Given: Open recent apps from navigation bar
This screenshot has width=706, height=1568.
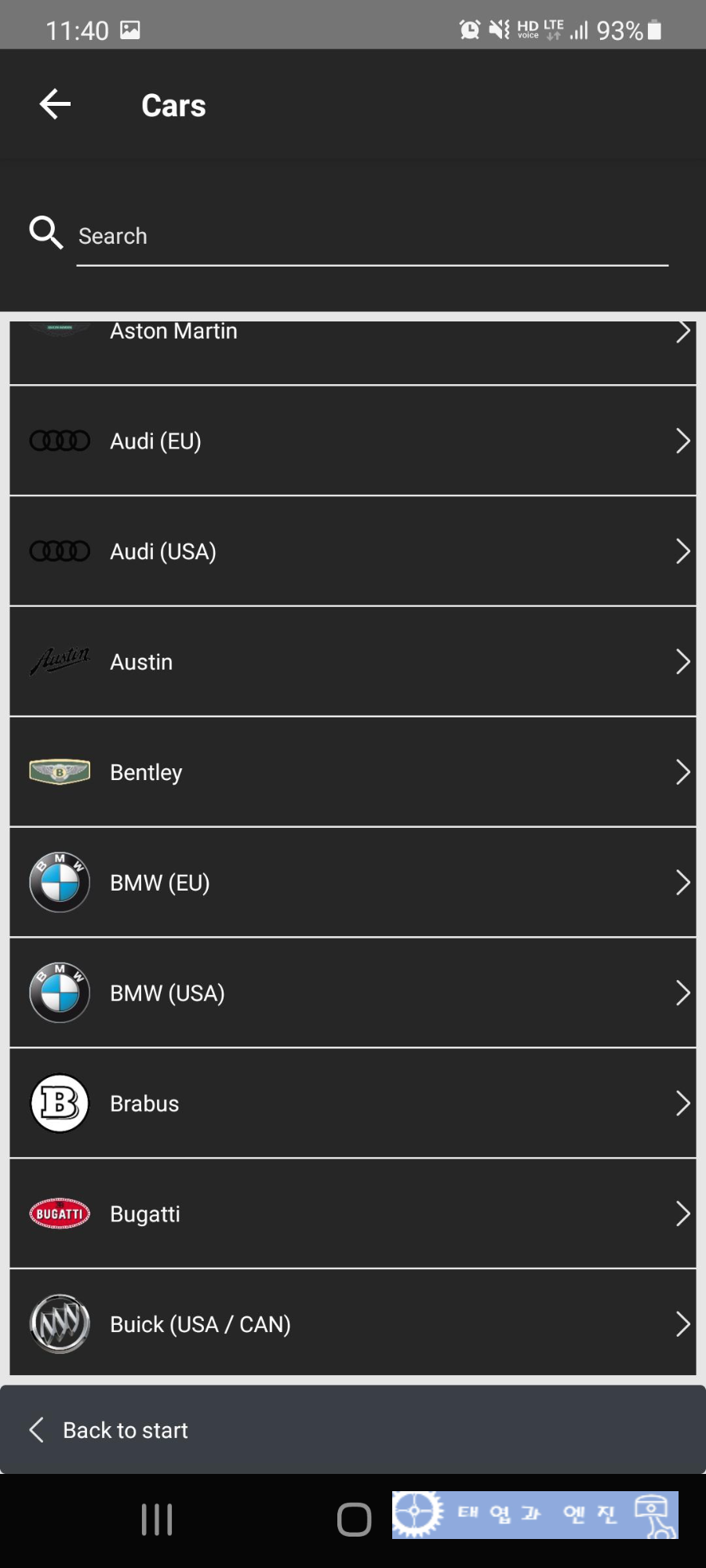Looking at the screenshot, I should 157,1519.
